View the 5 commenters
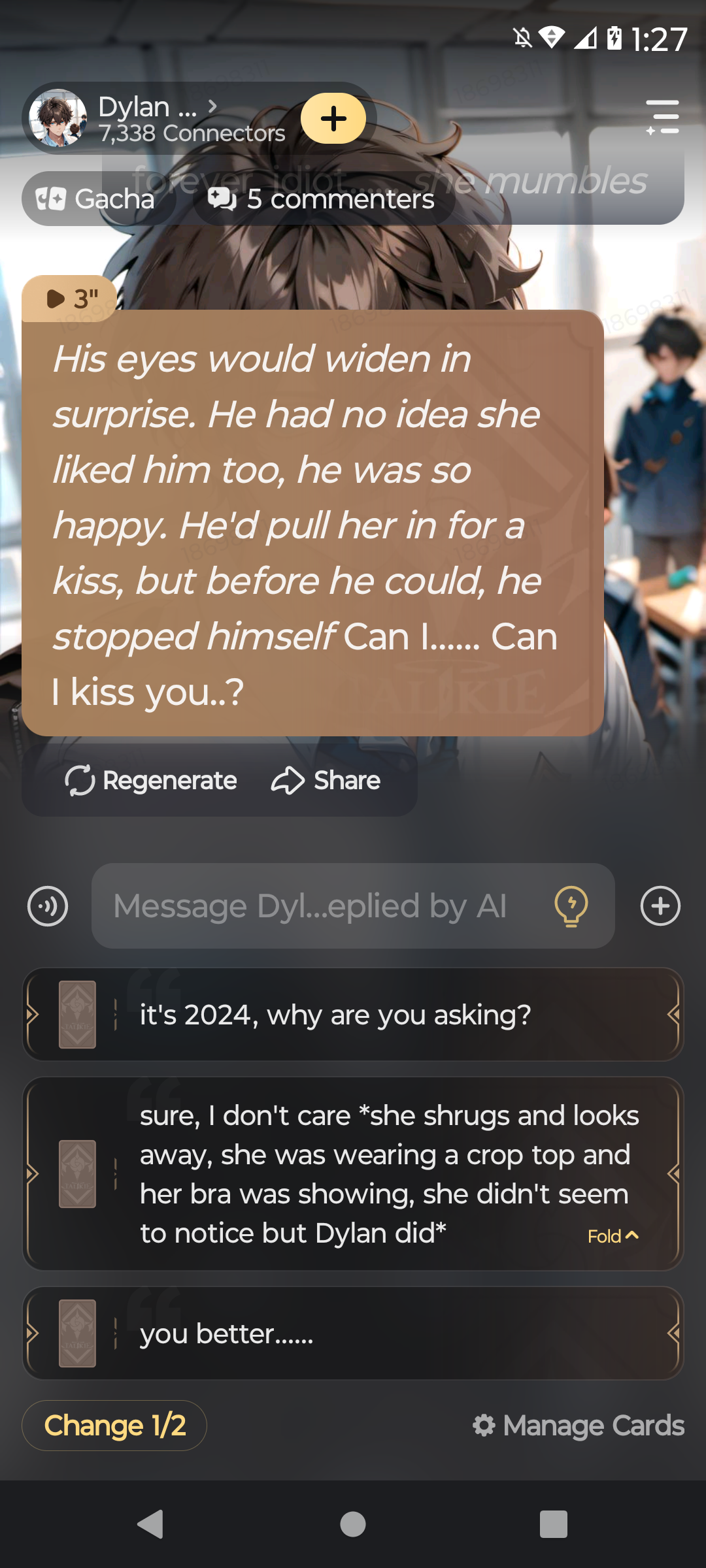Viewport: 706px width, 1568px height. click(x=322, y=199)
